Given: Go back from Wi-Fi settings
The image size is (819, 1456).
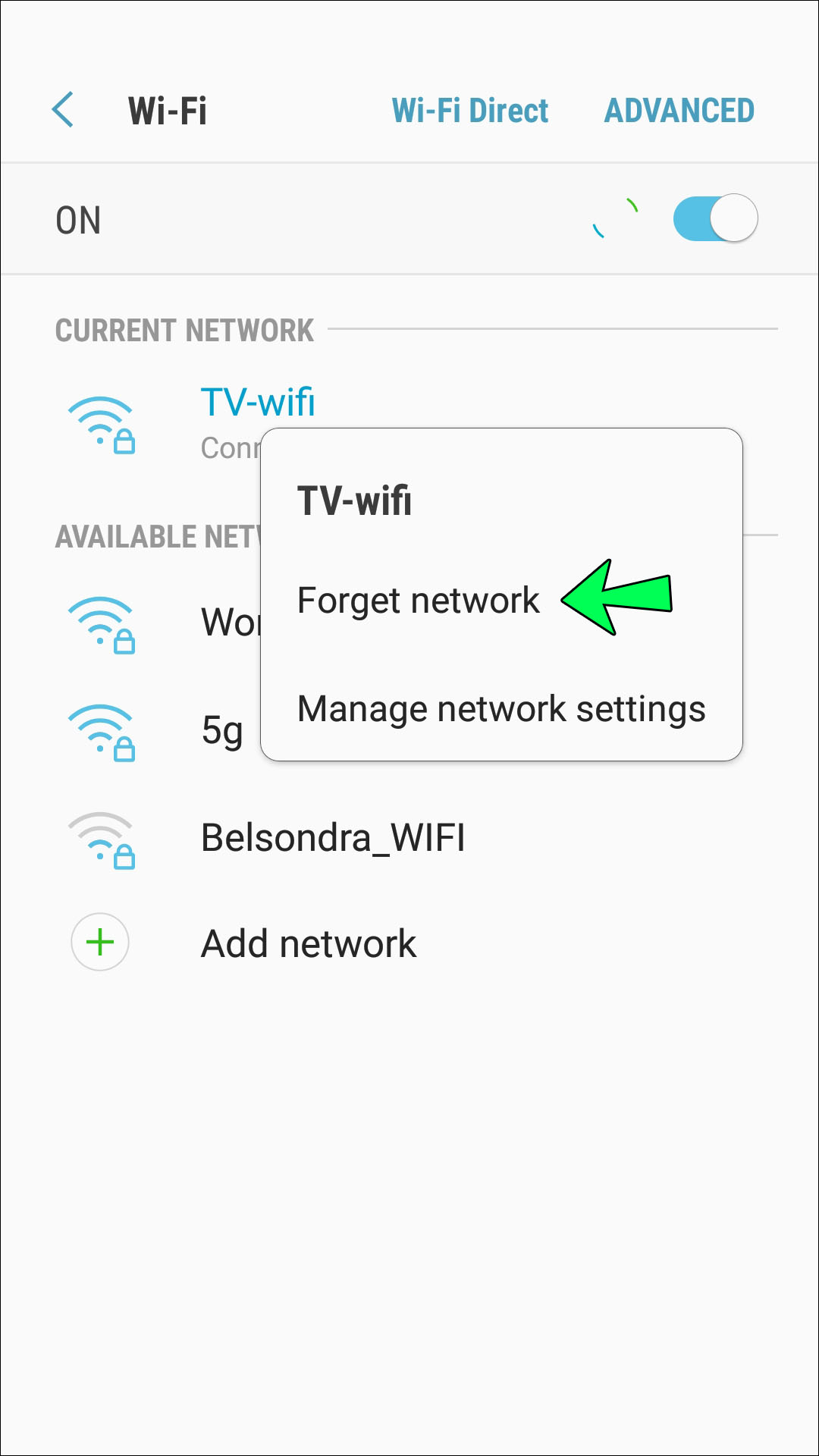Looking at the screenshot, I should pos(64,111).
